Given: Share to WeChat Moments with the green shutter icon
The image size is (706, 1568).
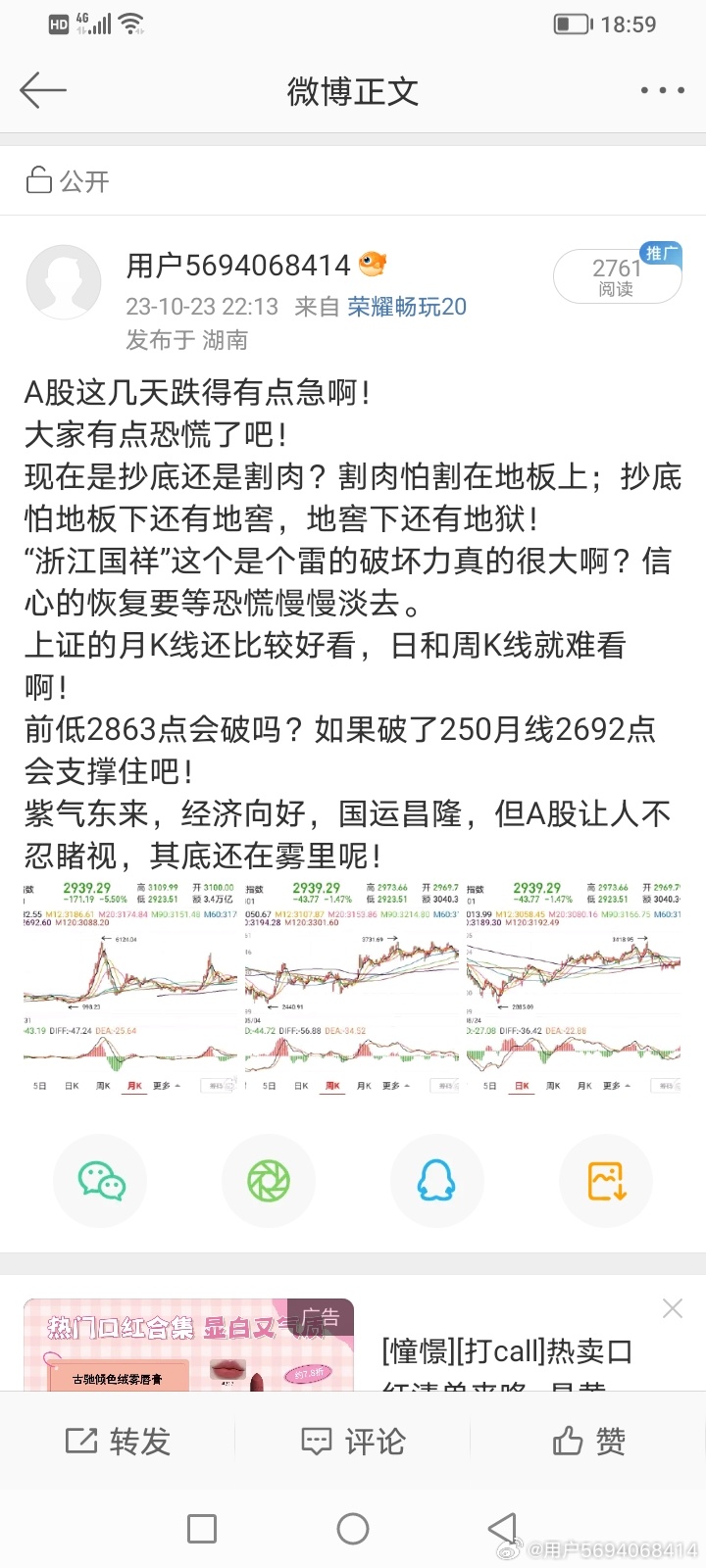Looking at the screenshot, I should tap(269, 1181).
